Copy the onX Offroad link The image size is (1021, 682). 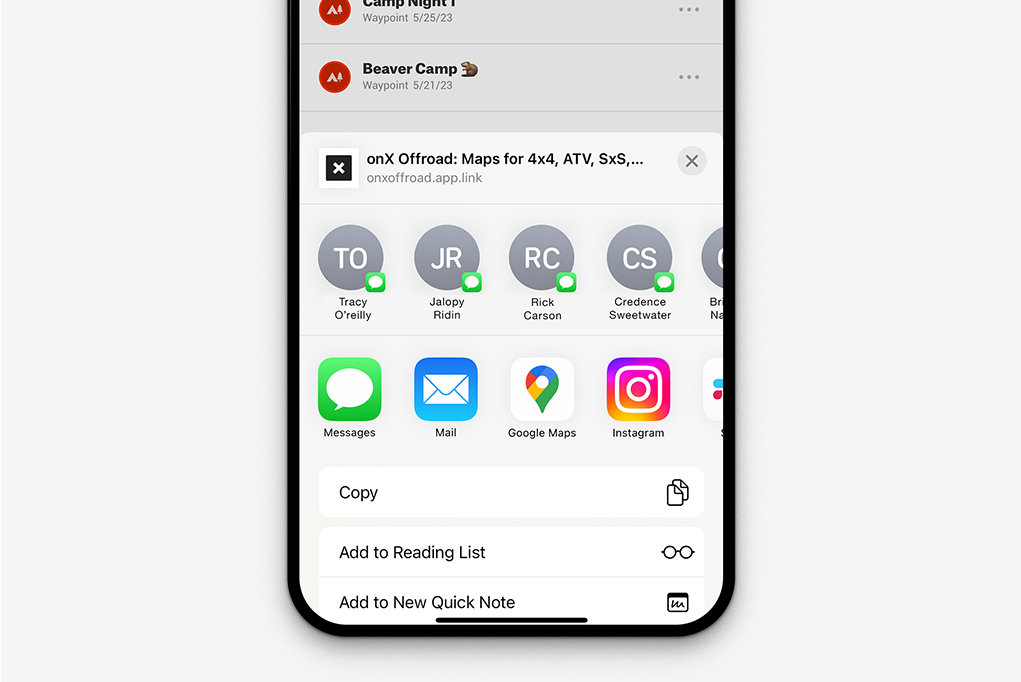(x=510, y=492)
